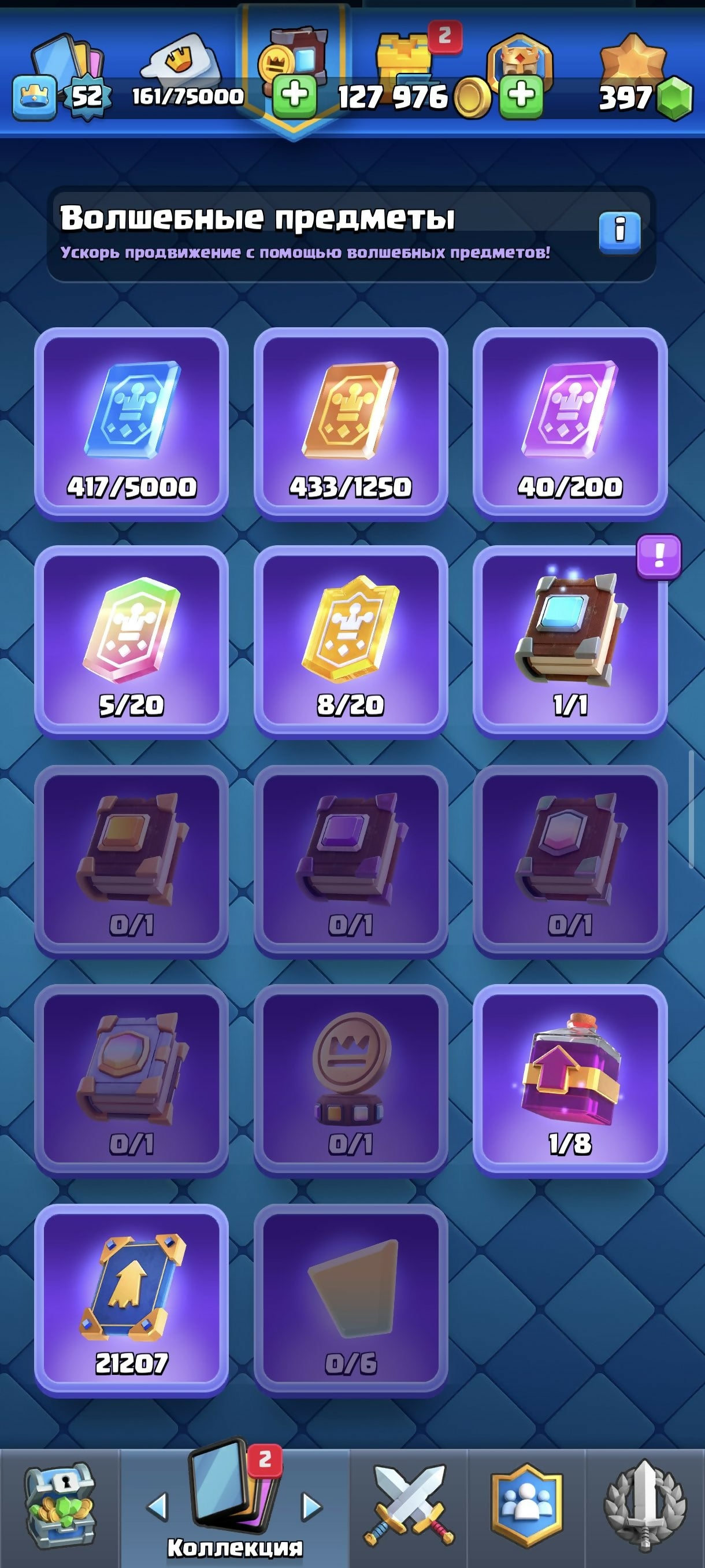Open the elite wild card 21207

(131, 1299)
